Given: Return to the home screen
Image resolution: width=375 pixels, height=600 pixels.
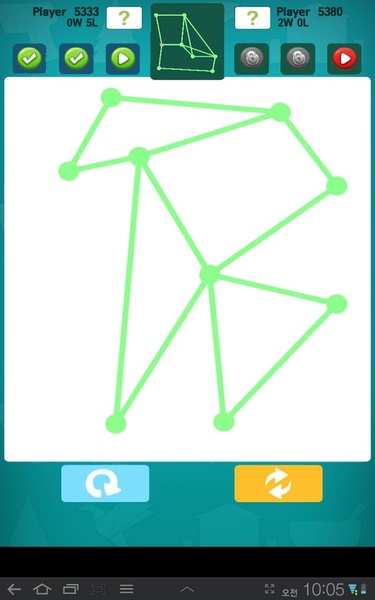Looking at the screenshot, I should point(42,589).
